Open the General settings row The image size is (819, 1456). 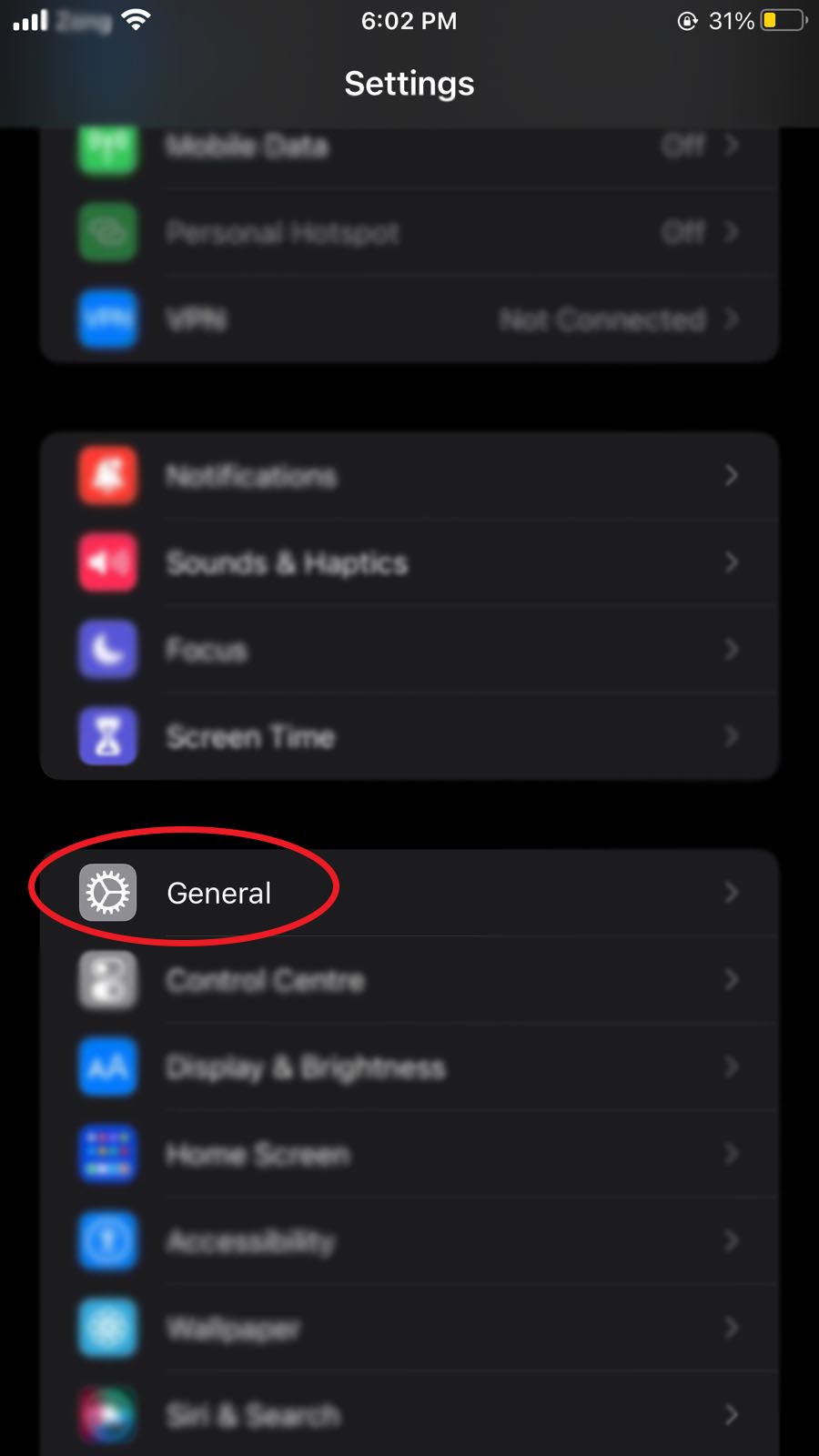click(409, 893)
